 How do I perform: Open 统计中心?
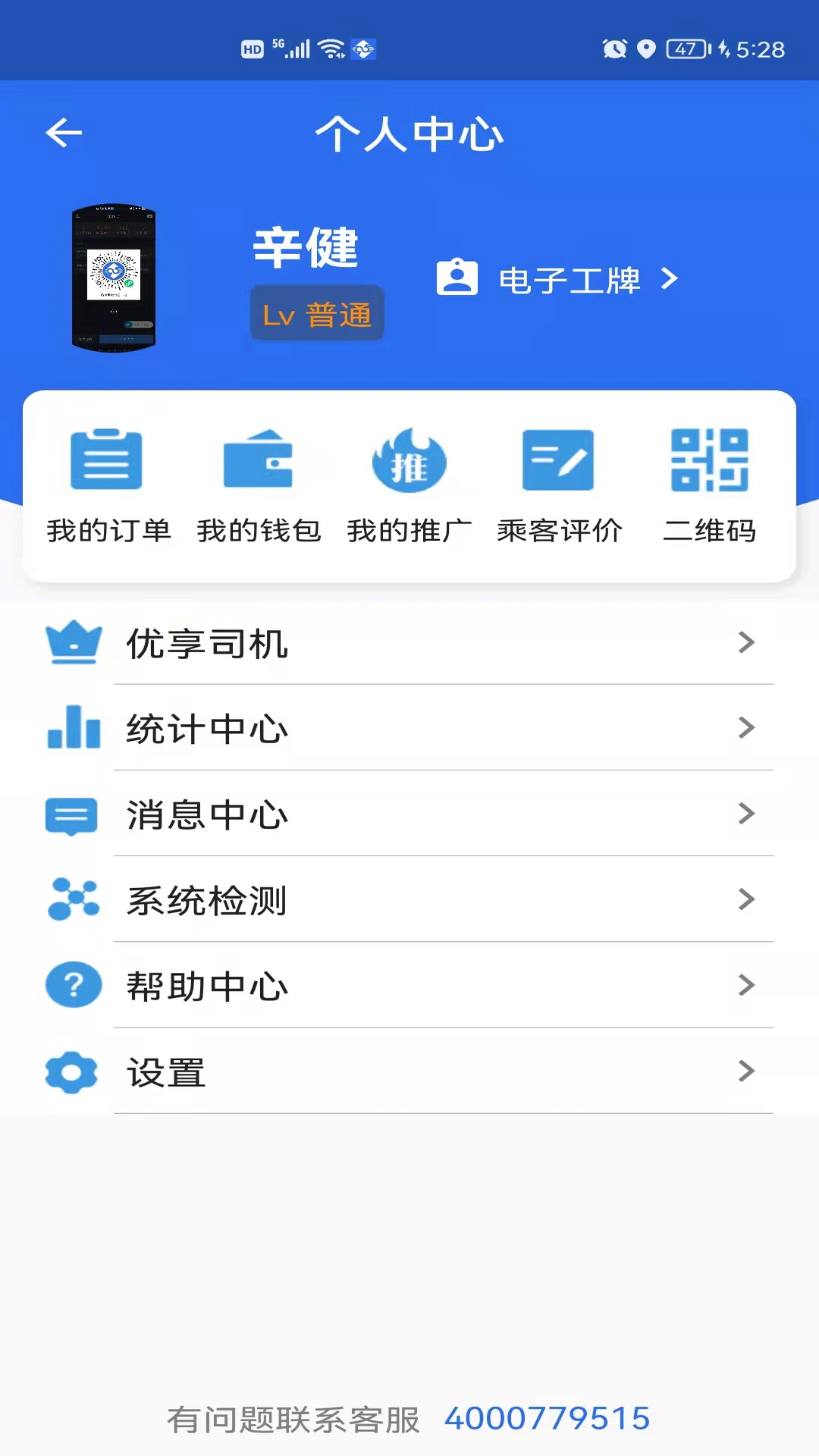(409, 729)
